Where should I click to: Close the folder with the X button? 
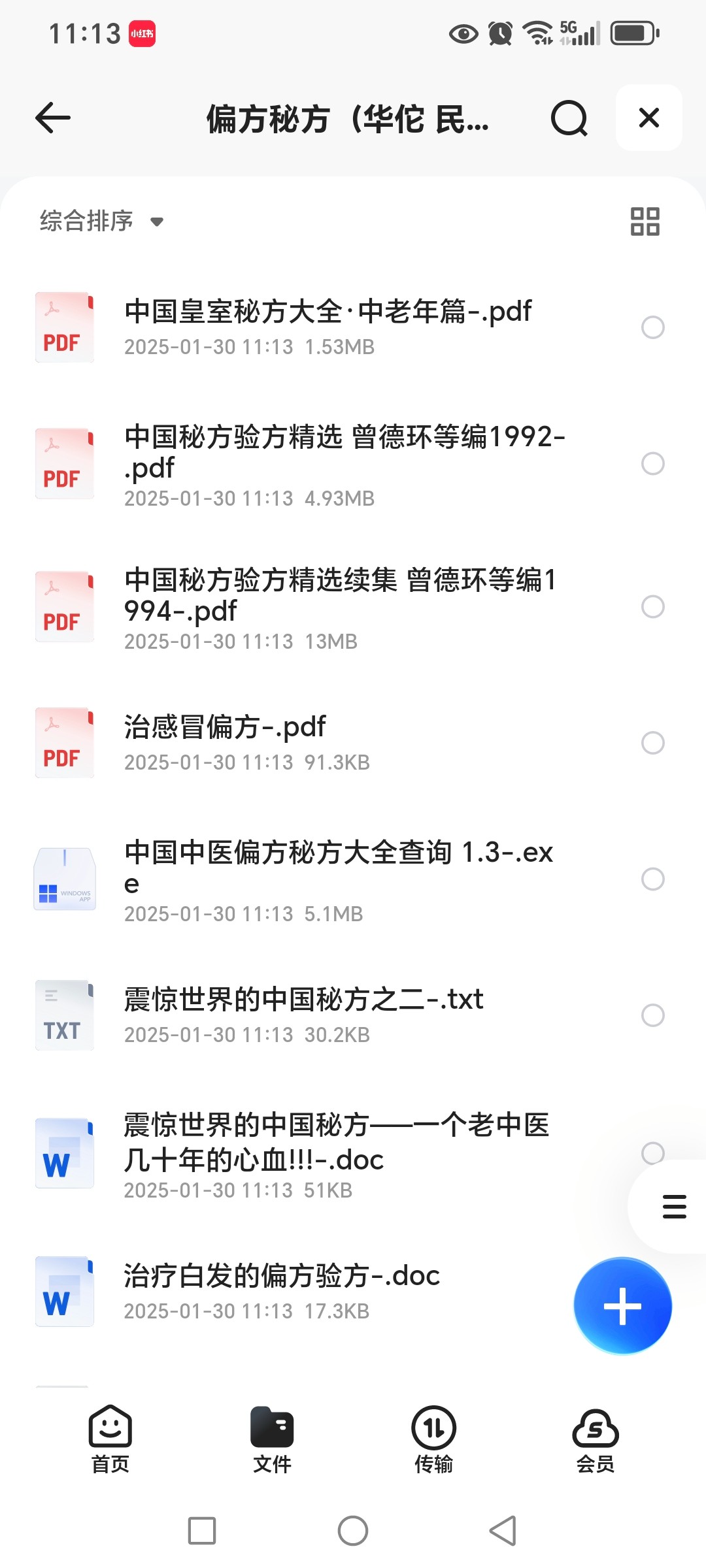pyautogui.click(x=648, y=118)
